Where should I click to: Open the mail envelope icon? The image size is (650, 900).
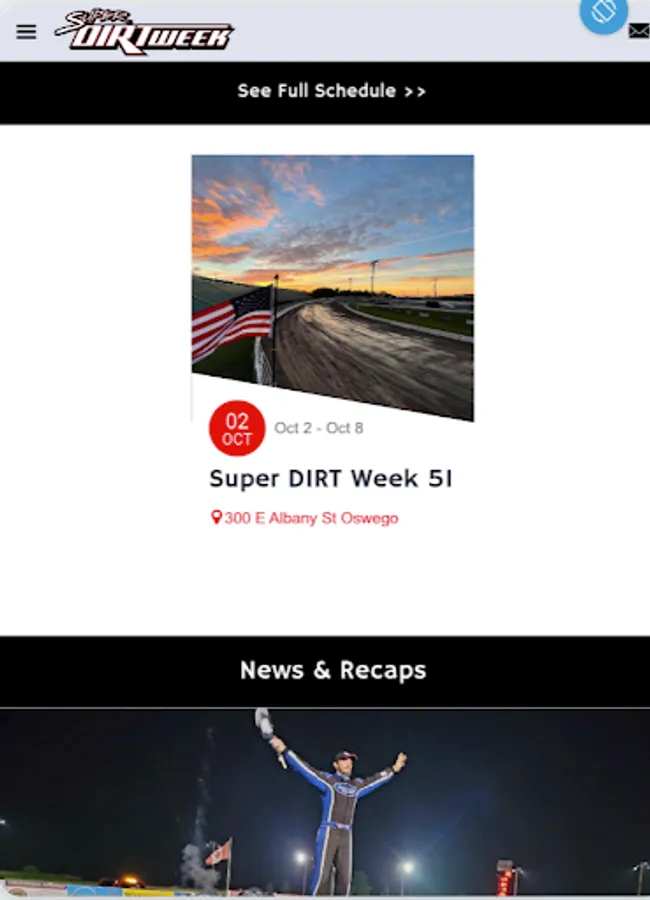pyautogui.click(x=639, y=31)
